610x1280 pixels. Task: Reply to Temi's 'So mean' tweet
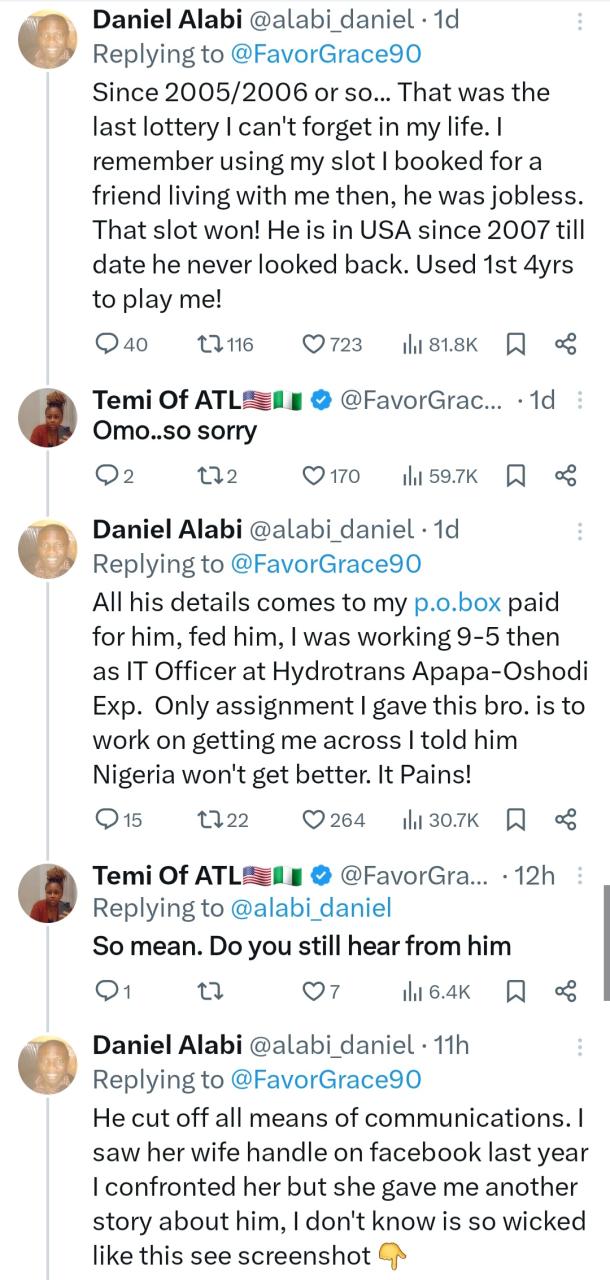click(x=107, y=991)
